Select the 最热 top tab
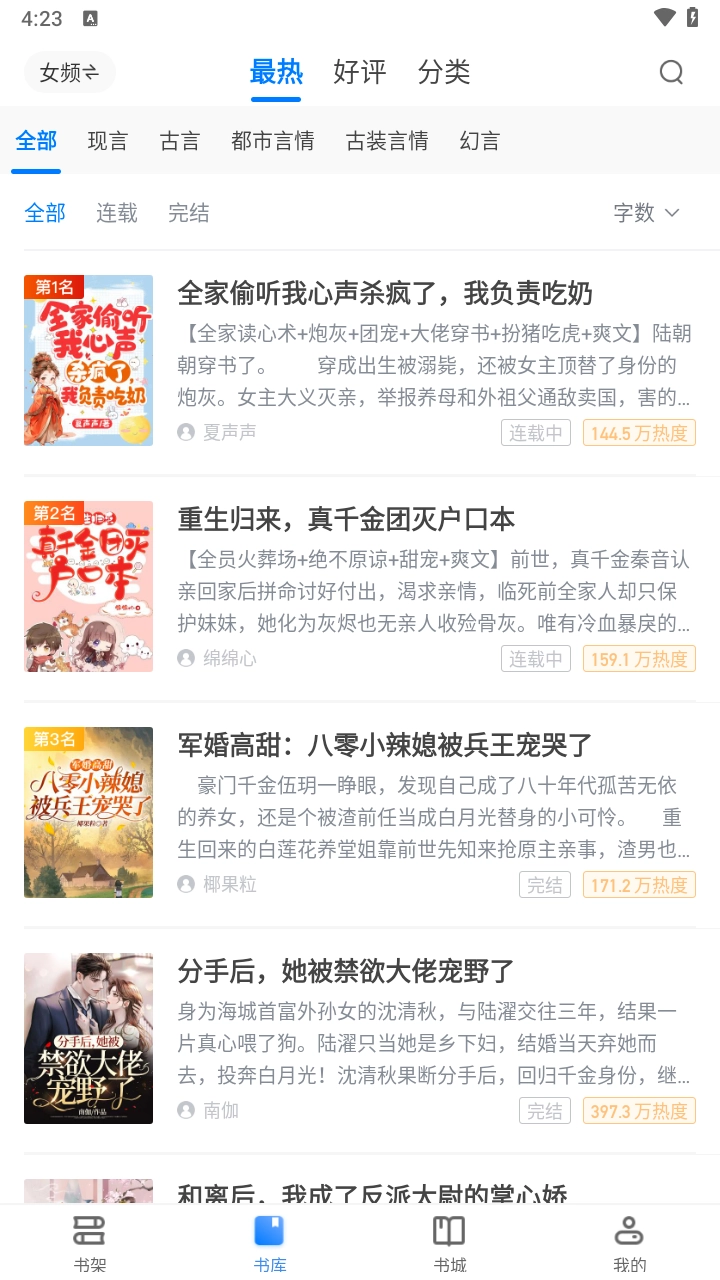This screenshot has width=720, height=1280. [276, 72]
